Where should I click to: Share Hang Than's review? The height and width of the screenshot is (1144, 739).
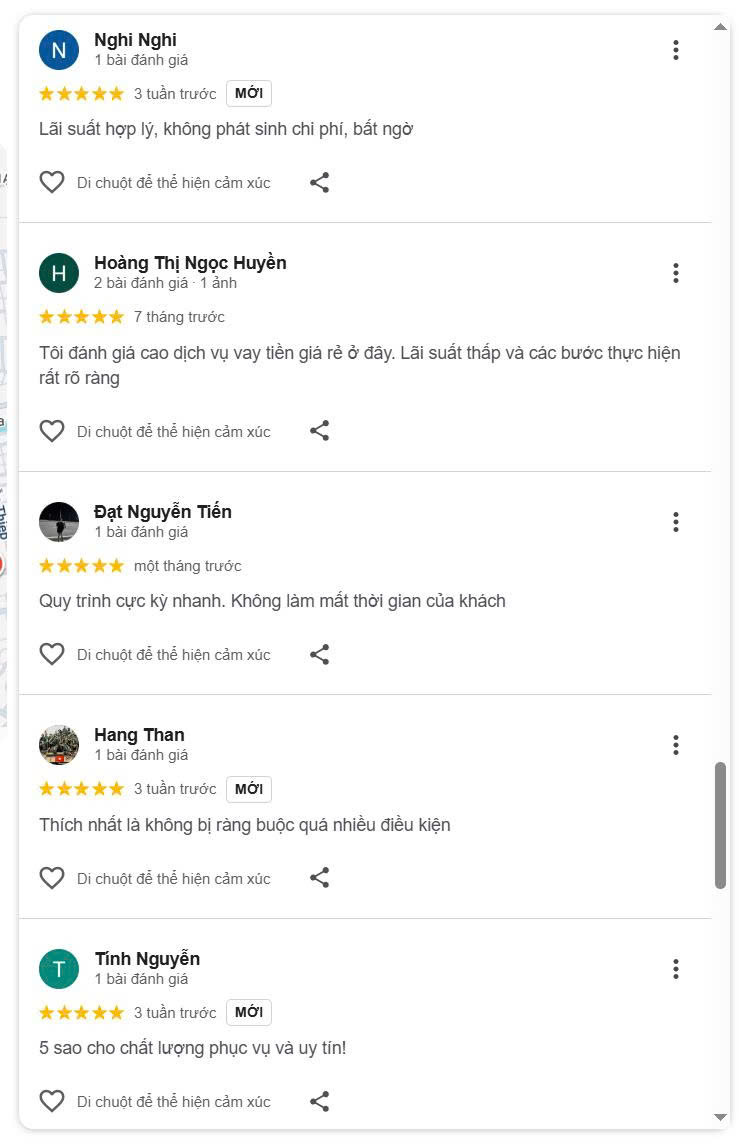(x=319, y=878)
